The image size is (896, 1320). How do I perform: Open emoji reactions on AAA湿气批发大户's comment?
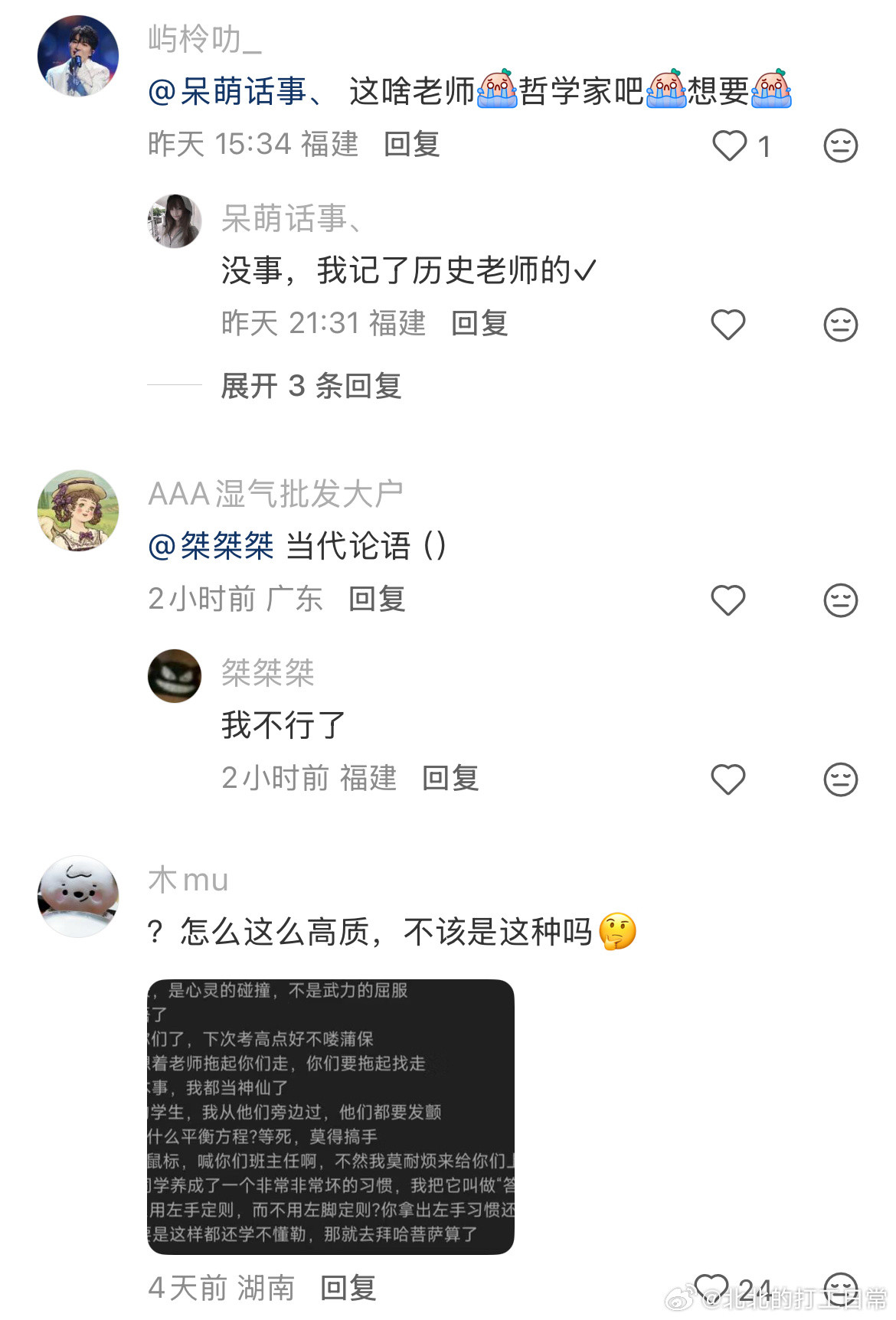click(842, 600)
